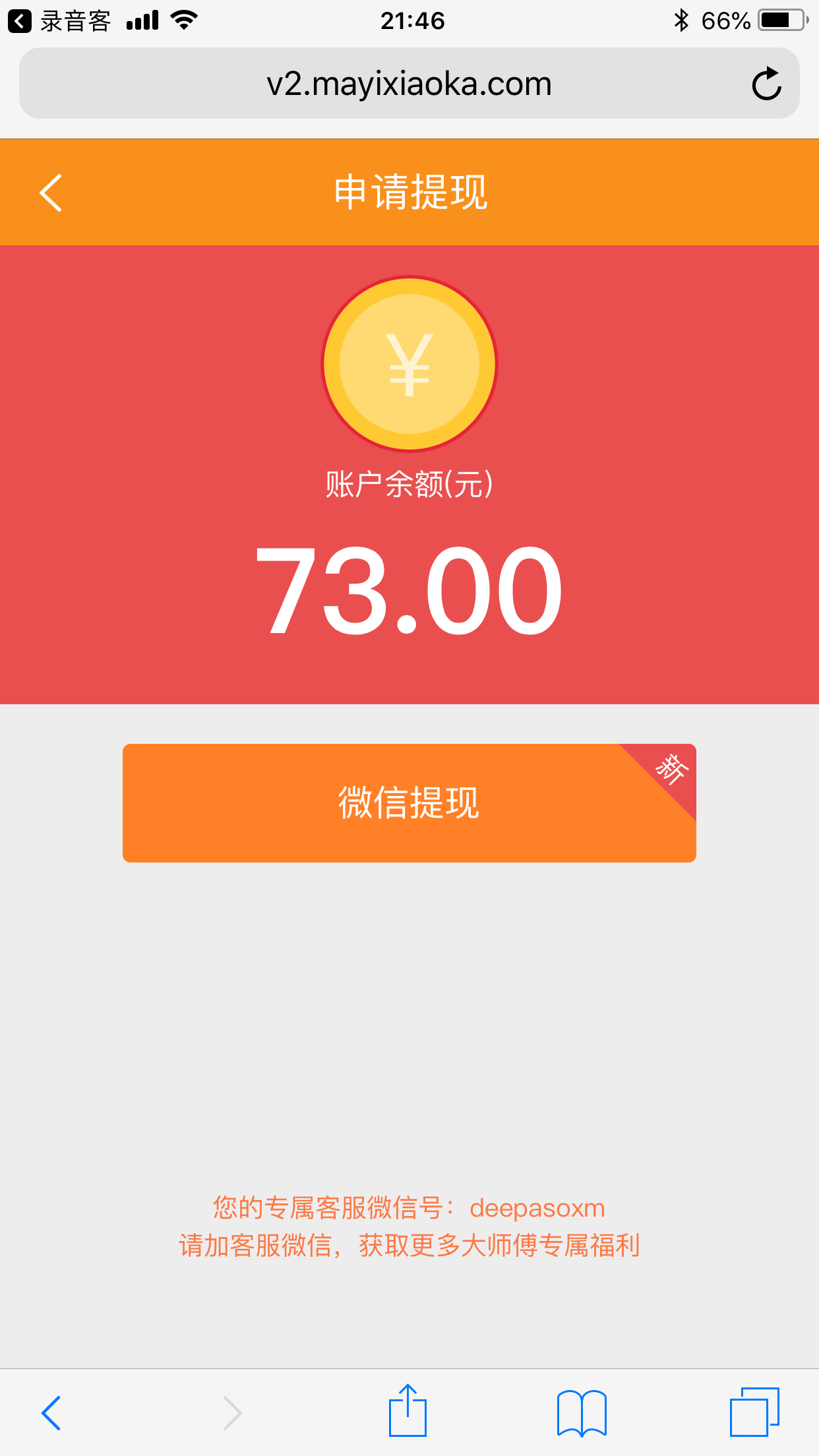Screen dimensions: 819x1456
Task: Tap the cellular signal bars
Action: pyautogui.click(x=141, y=20)
